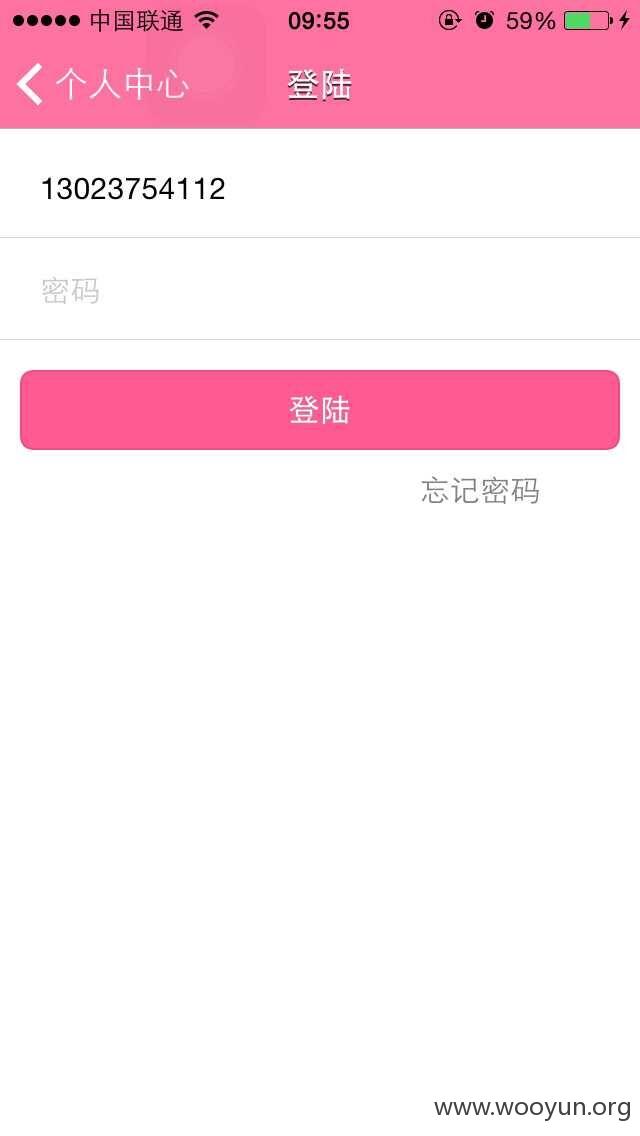The image size is (640, 1136).
Task: Open the 忘记密码 forgot password link
Action: tap(481, 490)
